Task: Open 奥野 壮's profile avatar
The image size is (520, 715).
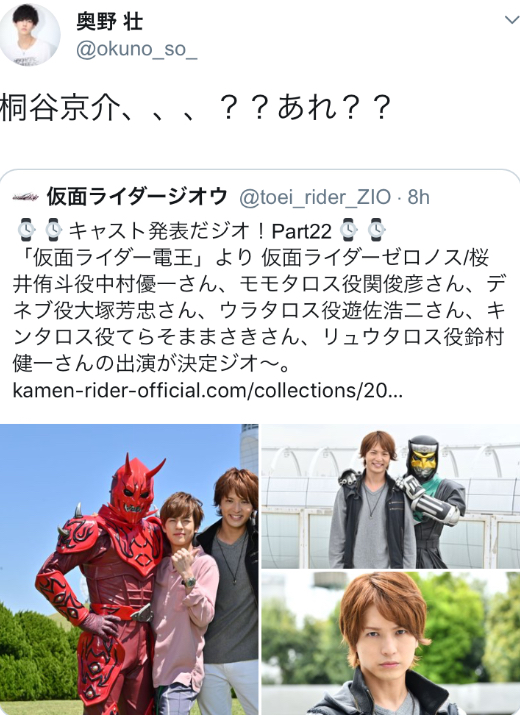Action: click(30, 34)
